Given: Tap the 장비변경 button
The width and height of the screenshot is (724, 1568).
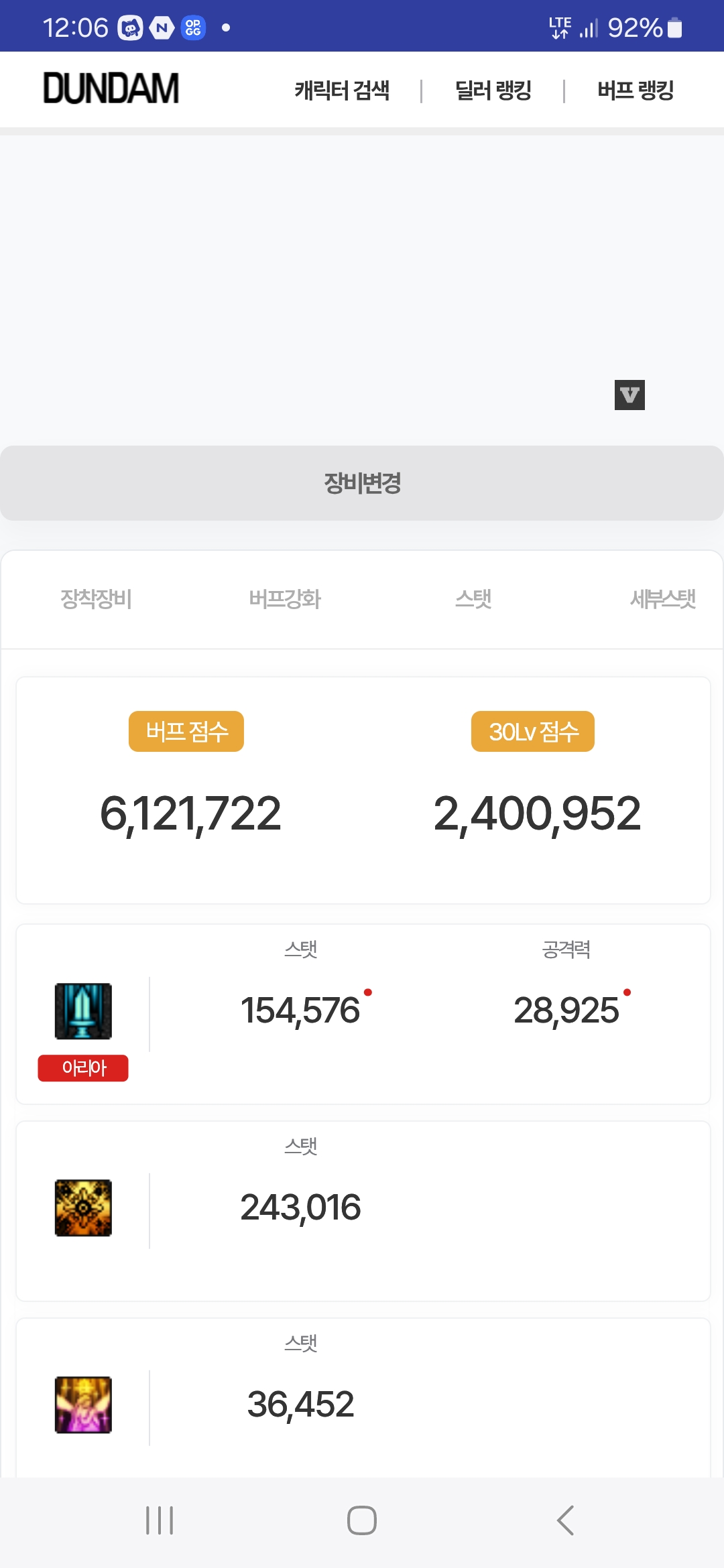Looking at the screenshot, I should [362, 483].
